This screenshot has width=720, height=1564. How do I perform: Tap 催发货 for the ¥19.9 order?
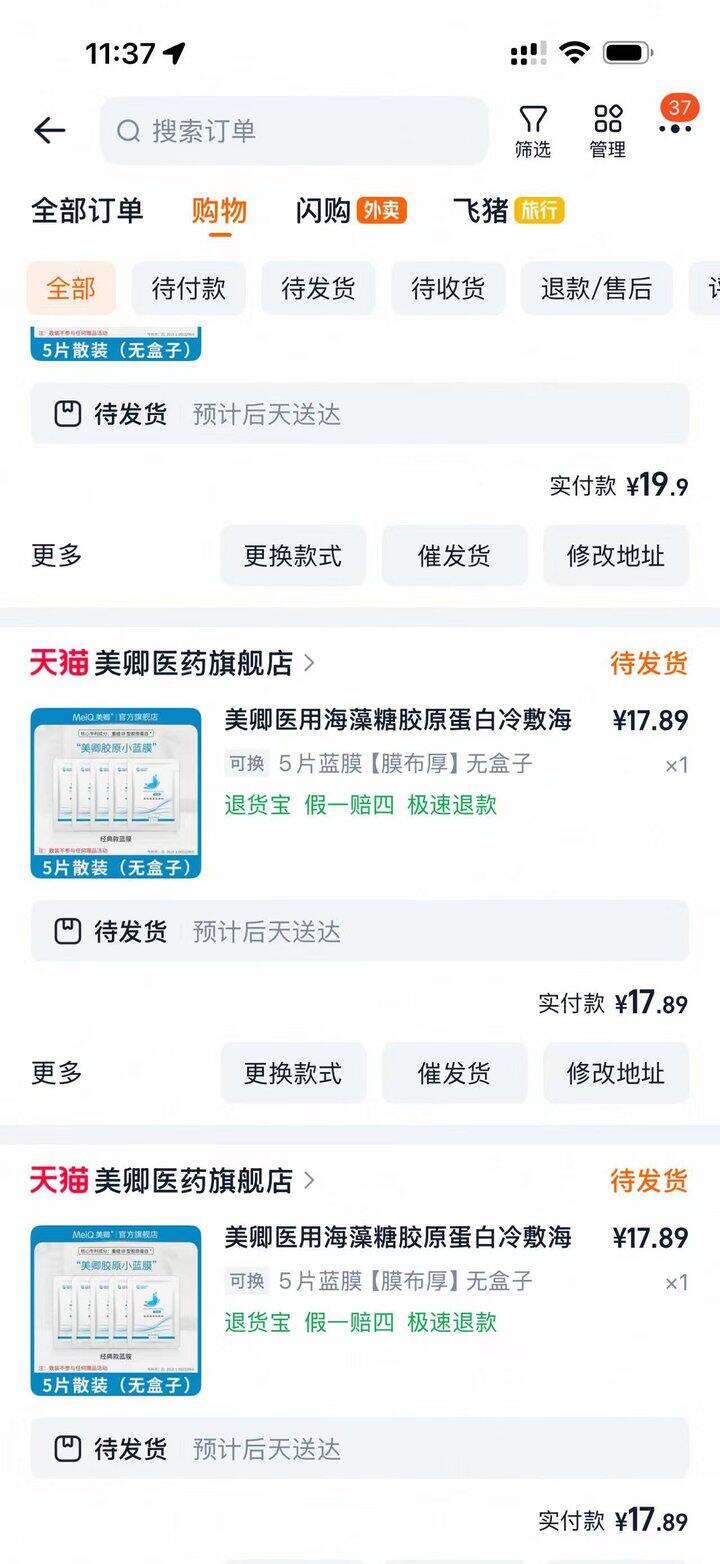454,556
